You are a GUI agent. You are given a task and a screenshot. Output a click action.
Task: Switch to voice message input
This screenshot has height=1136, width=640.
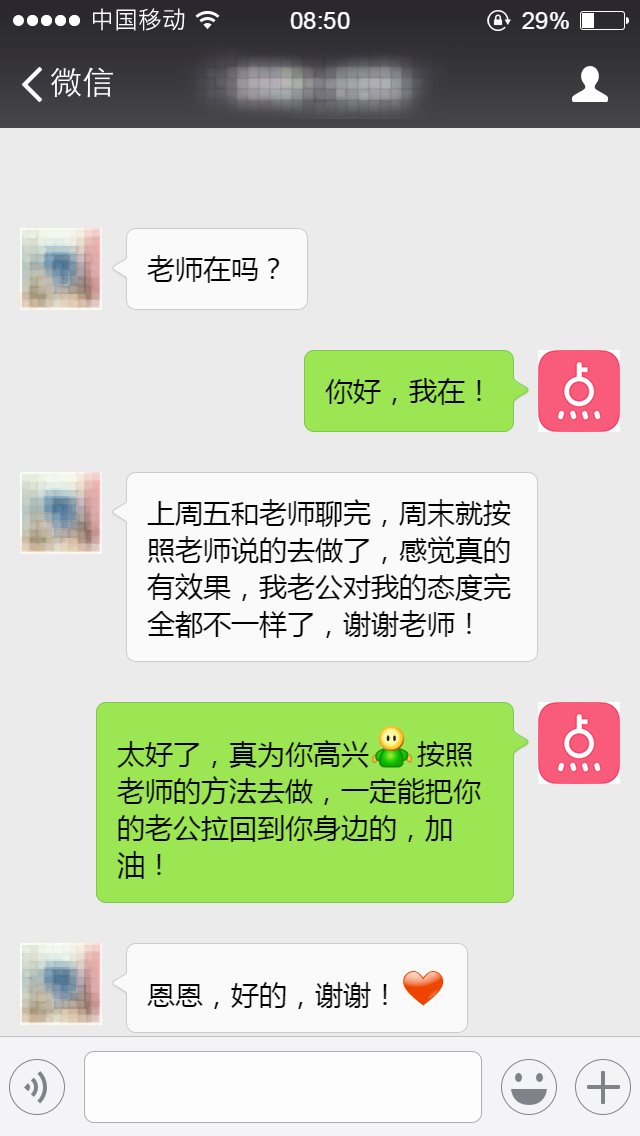(37, 1087)
